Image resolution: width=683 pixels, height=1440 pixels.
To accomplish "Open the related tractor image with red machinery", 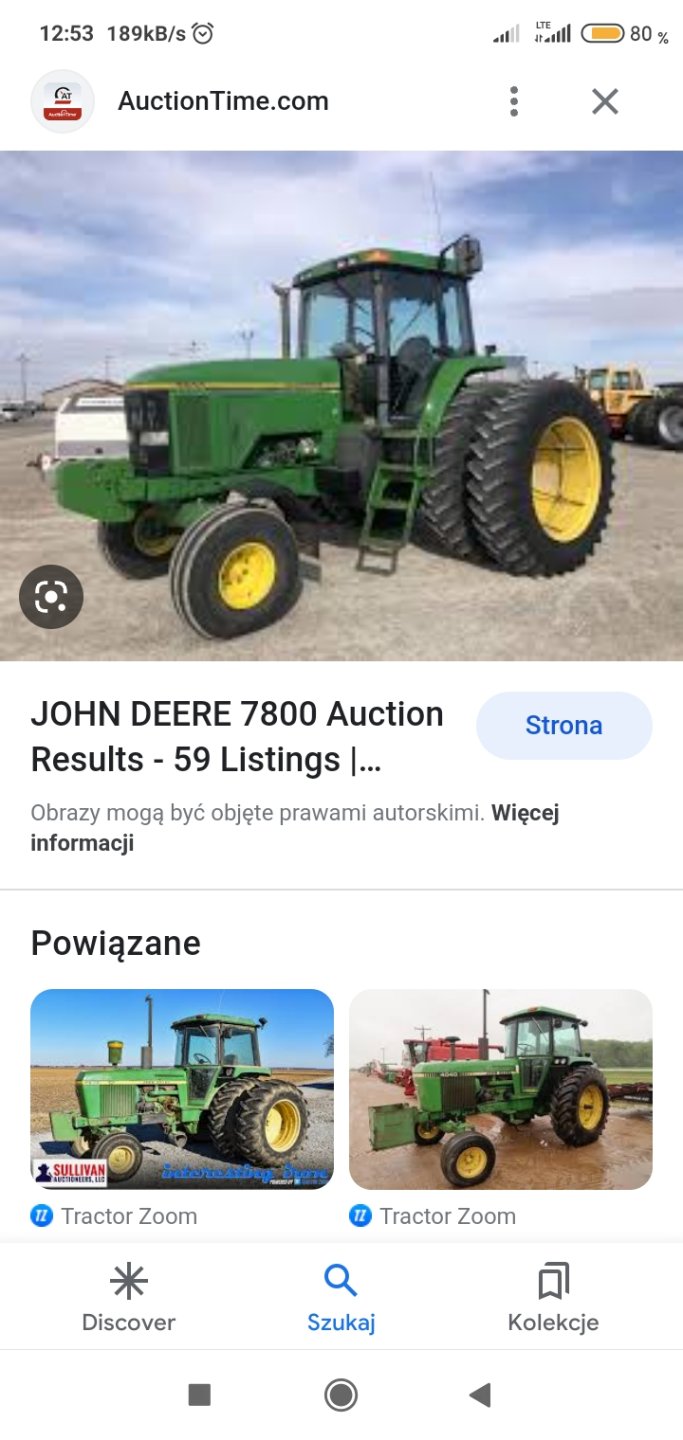I will (x=500, y=1089).
